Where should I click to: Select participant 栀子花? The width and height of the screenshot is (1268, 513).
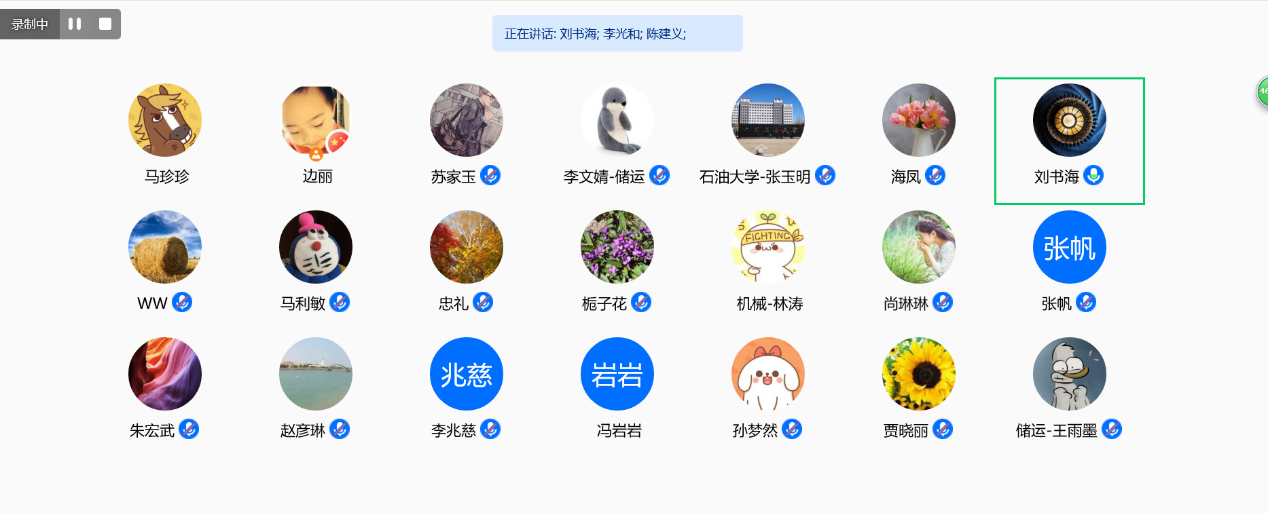pyautogui.click(x=617, y=247)
